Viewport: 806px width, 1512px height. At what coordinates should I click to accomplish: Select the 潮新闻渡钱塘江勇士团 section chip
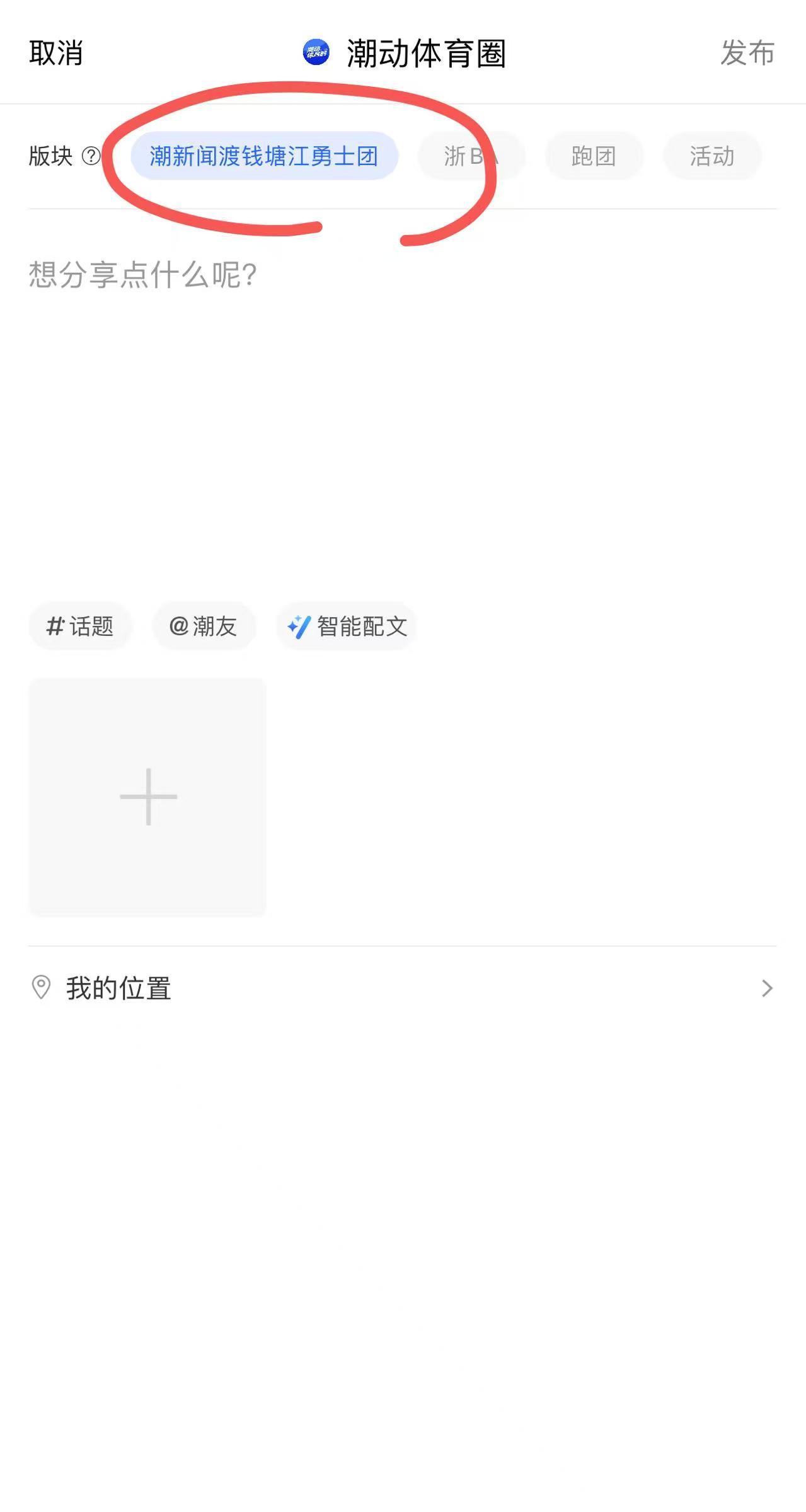pyautogui.click(x=264, y=156)
